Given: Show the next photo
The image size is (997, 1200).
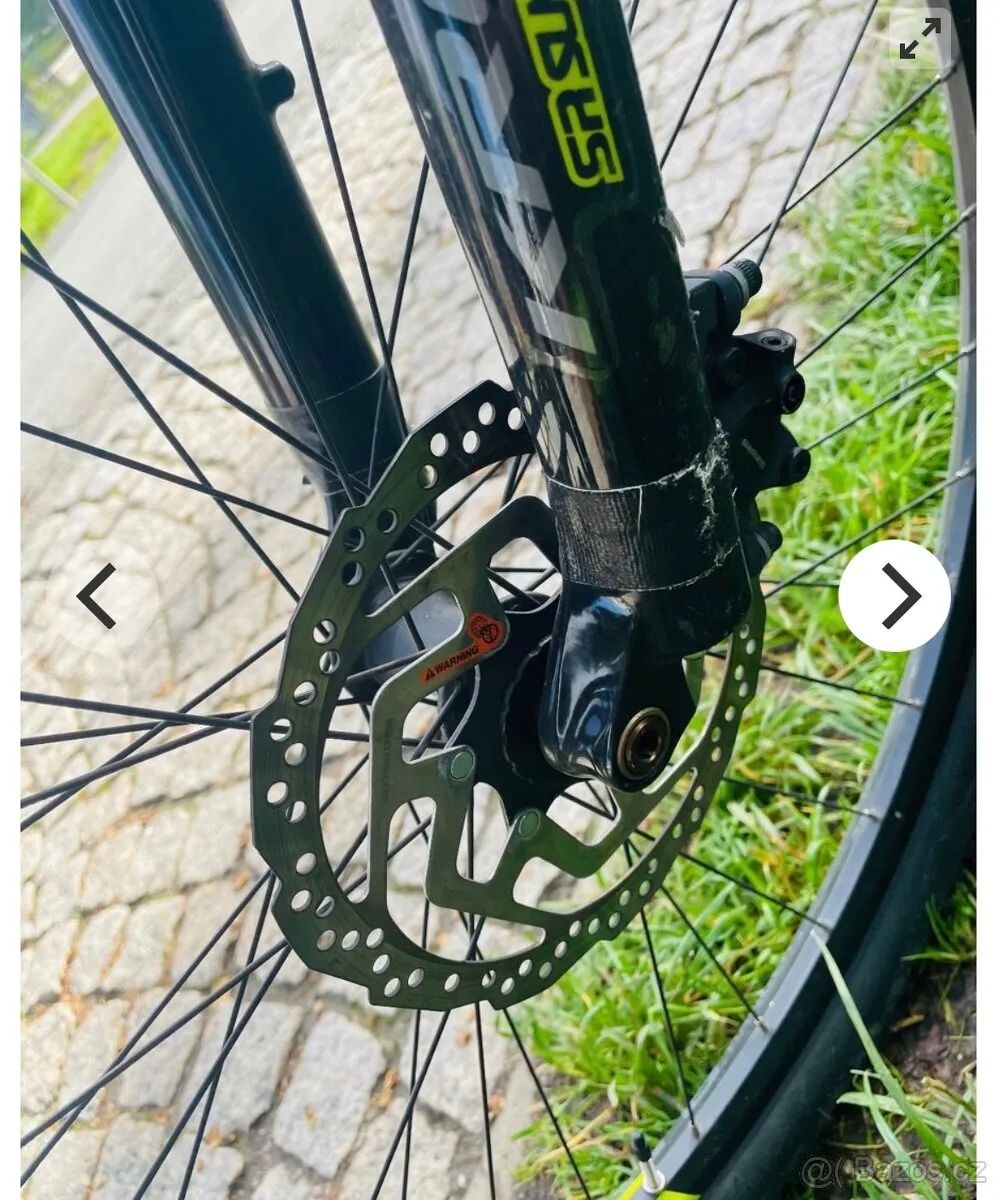Looking at the screenshot, I should [894, 596].
